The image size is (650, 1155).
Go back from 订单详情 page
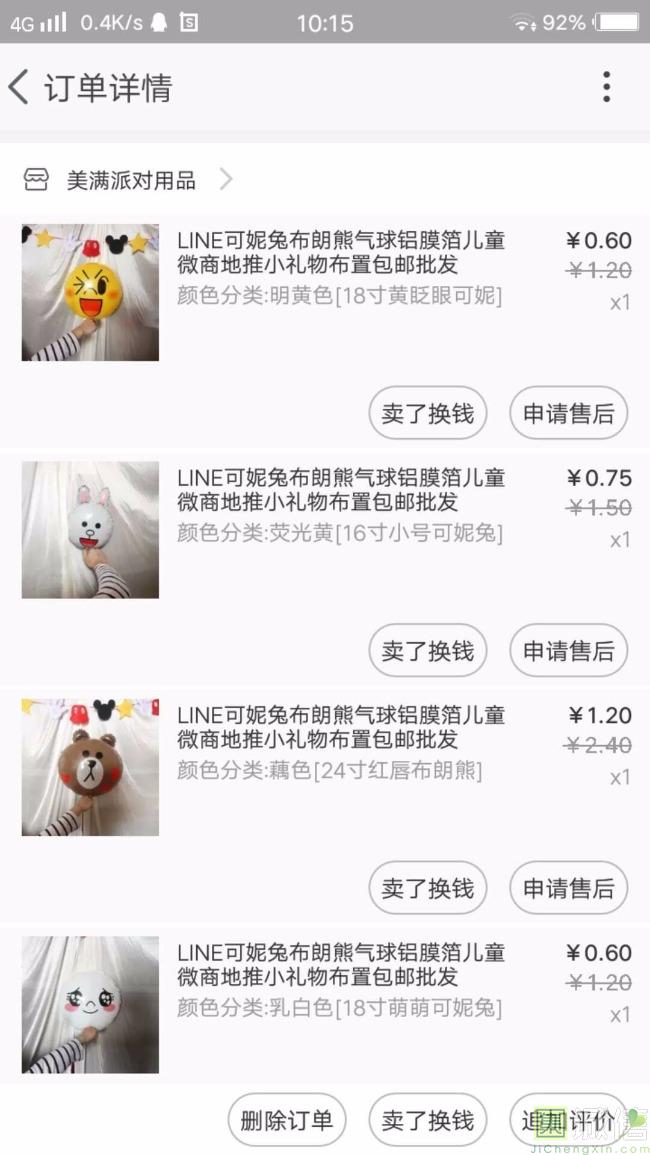(20, 87)
